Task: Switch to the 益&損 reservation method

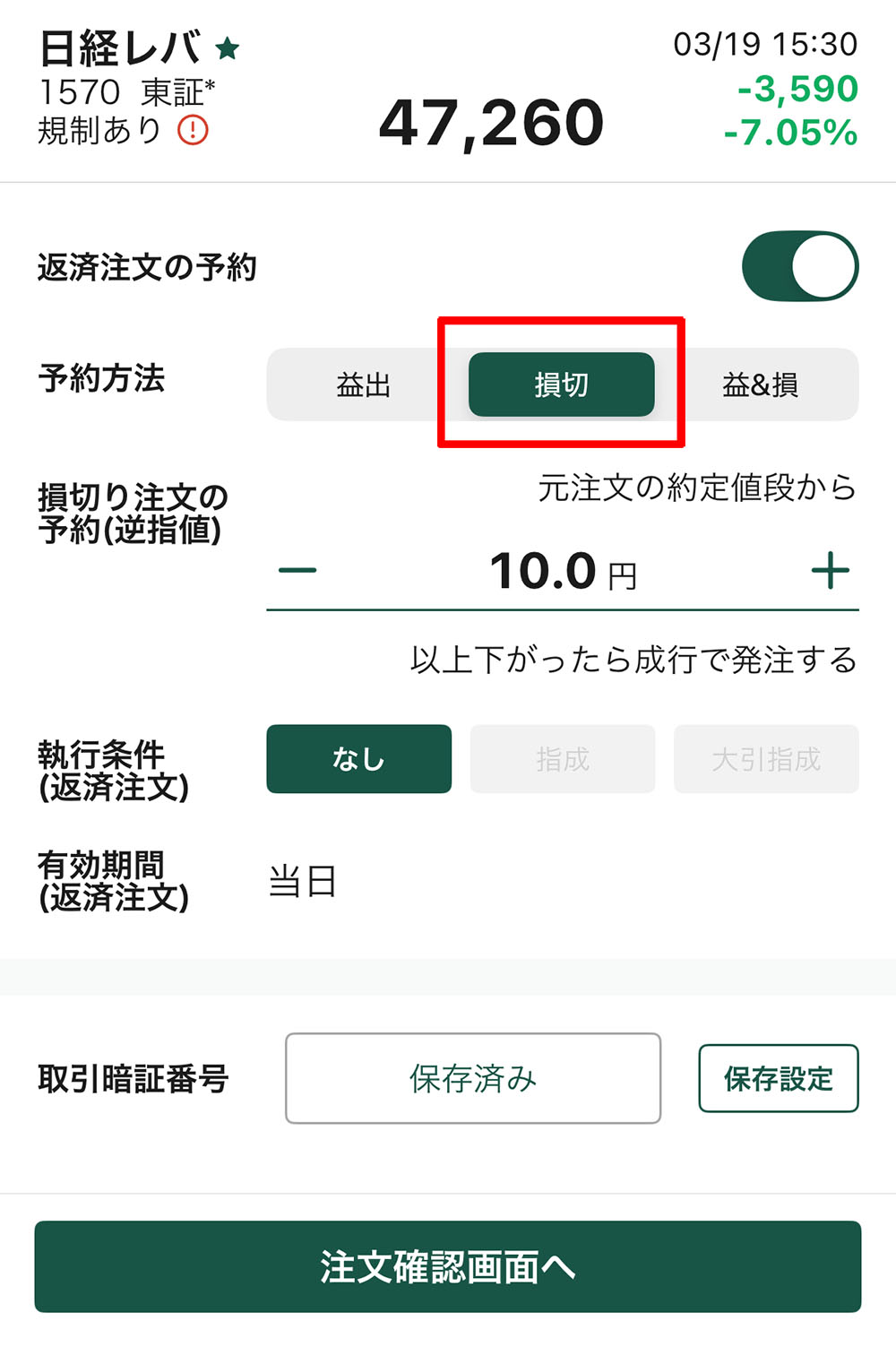Action: coord(760,384)
